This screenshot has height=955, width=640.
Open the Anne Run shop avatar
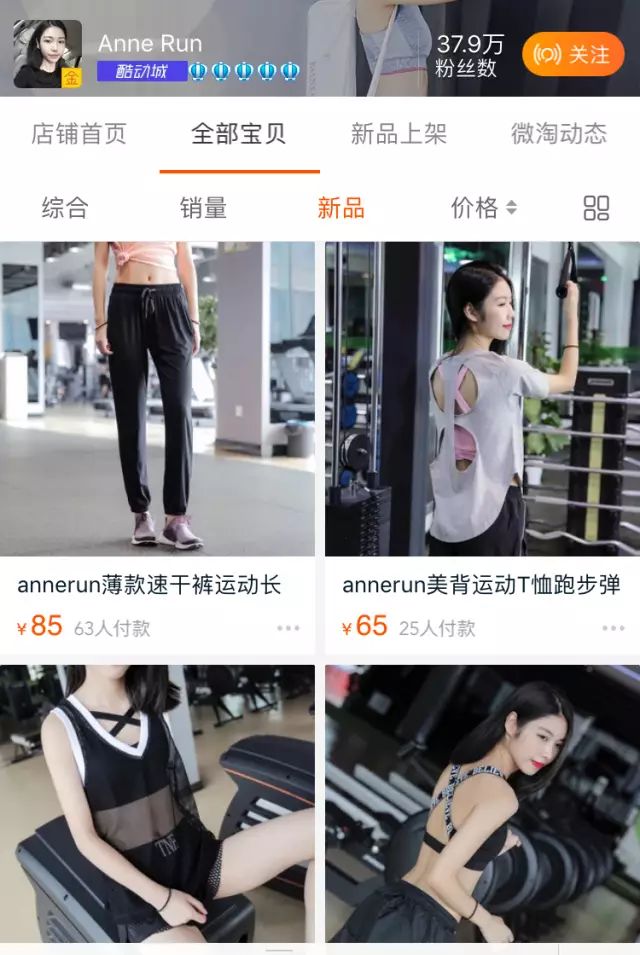47,54
